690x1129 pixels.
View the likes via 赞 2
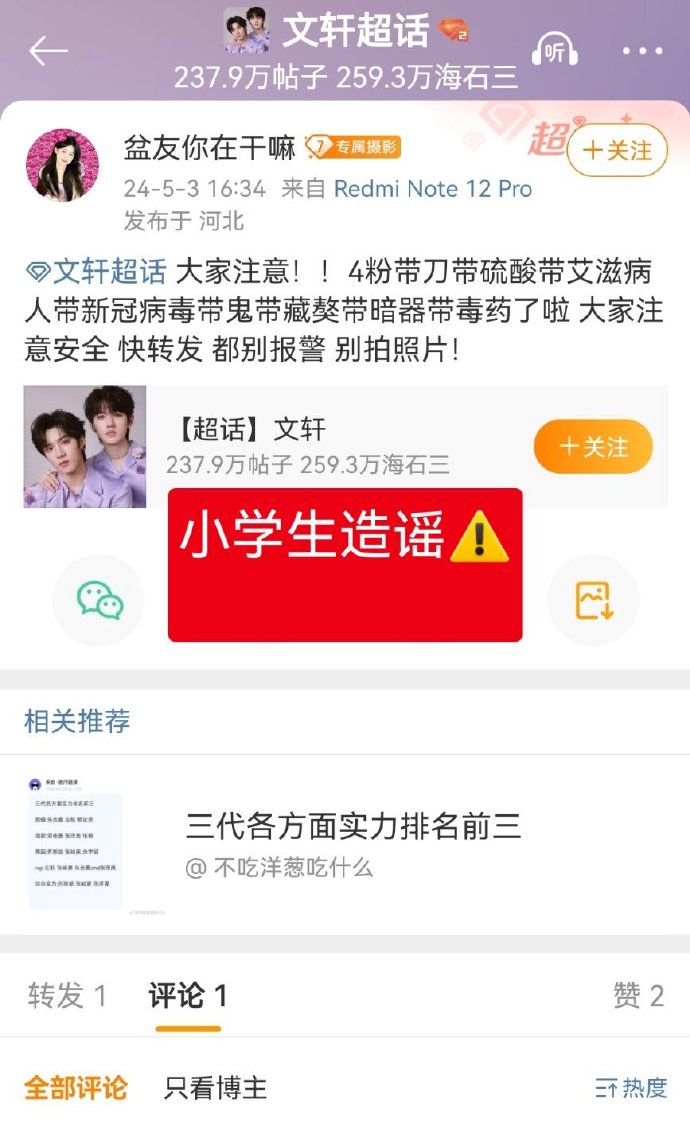pos(638,995)
